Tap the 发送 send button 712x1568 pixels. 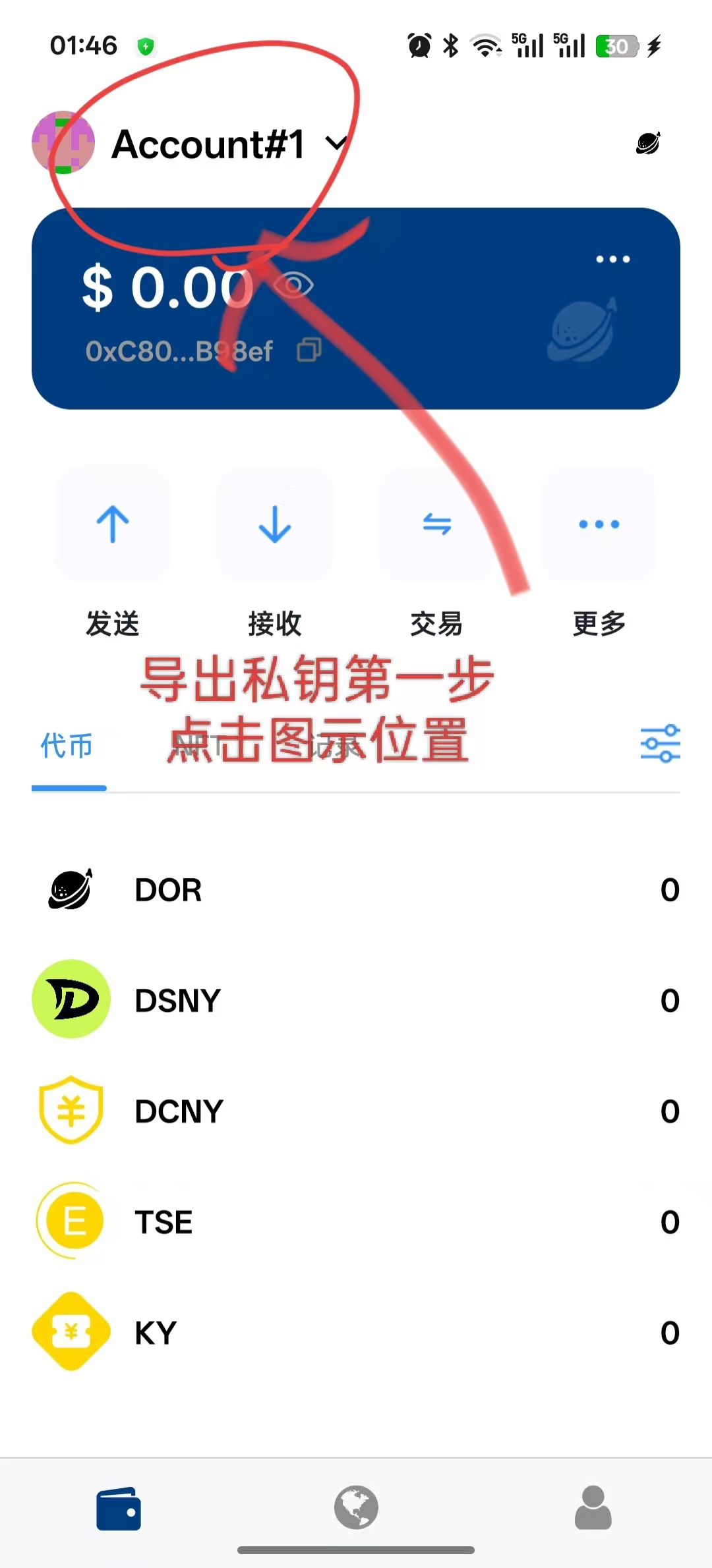pos(113,525)
